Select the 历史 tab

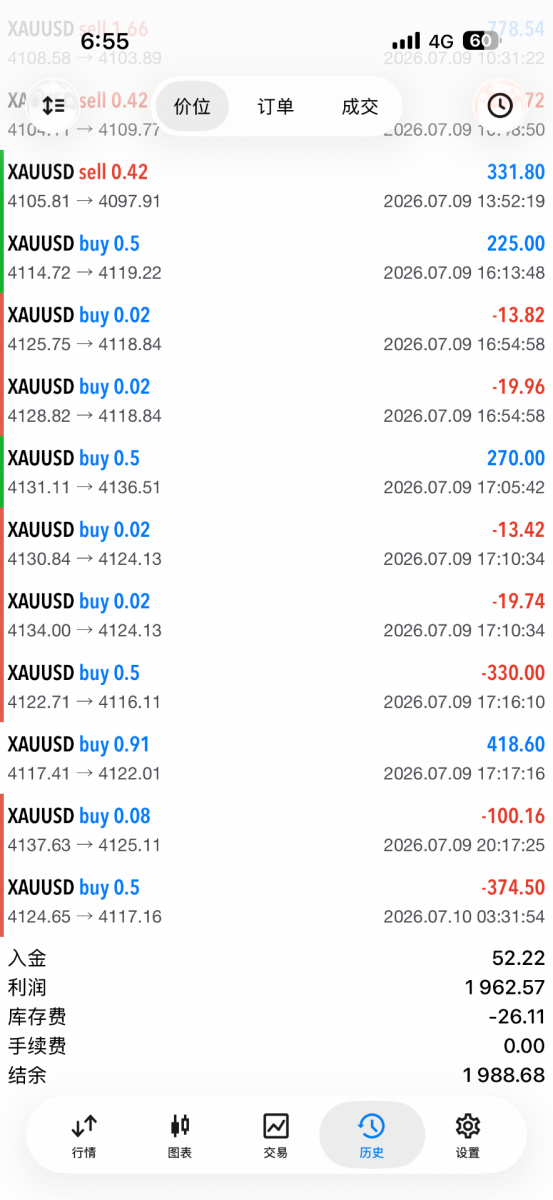pos(371,1137)
